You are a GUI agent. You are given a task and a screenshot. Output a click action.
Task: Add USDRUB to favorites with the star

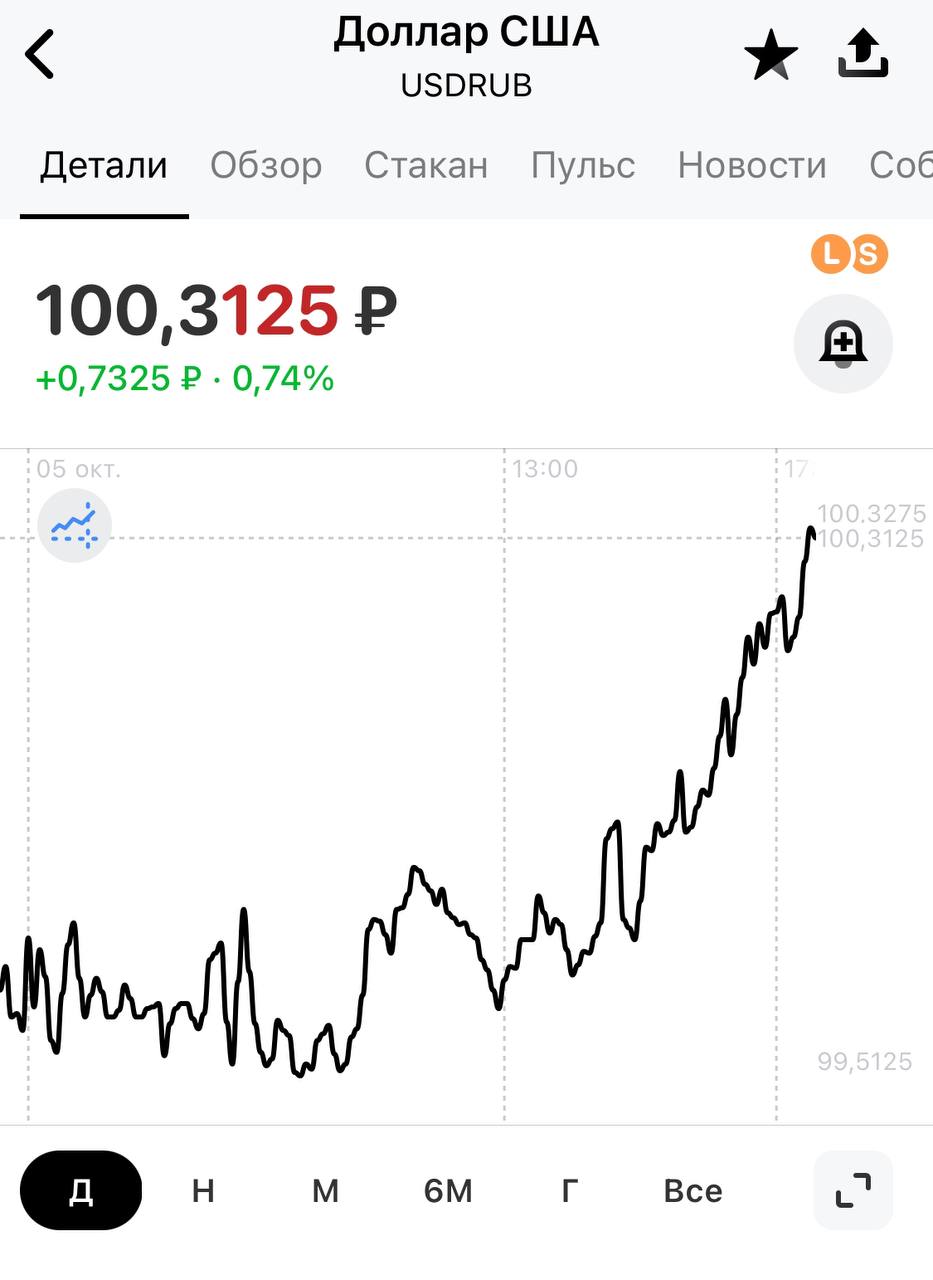[771, 57]
